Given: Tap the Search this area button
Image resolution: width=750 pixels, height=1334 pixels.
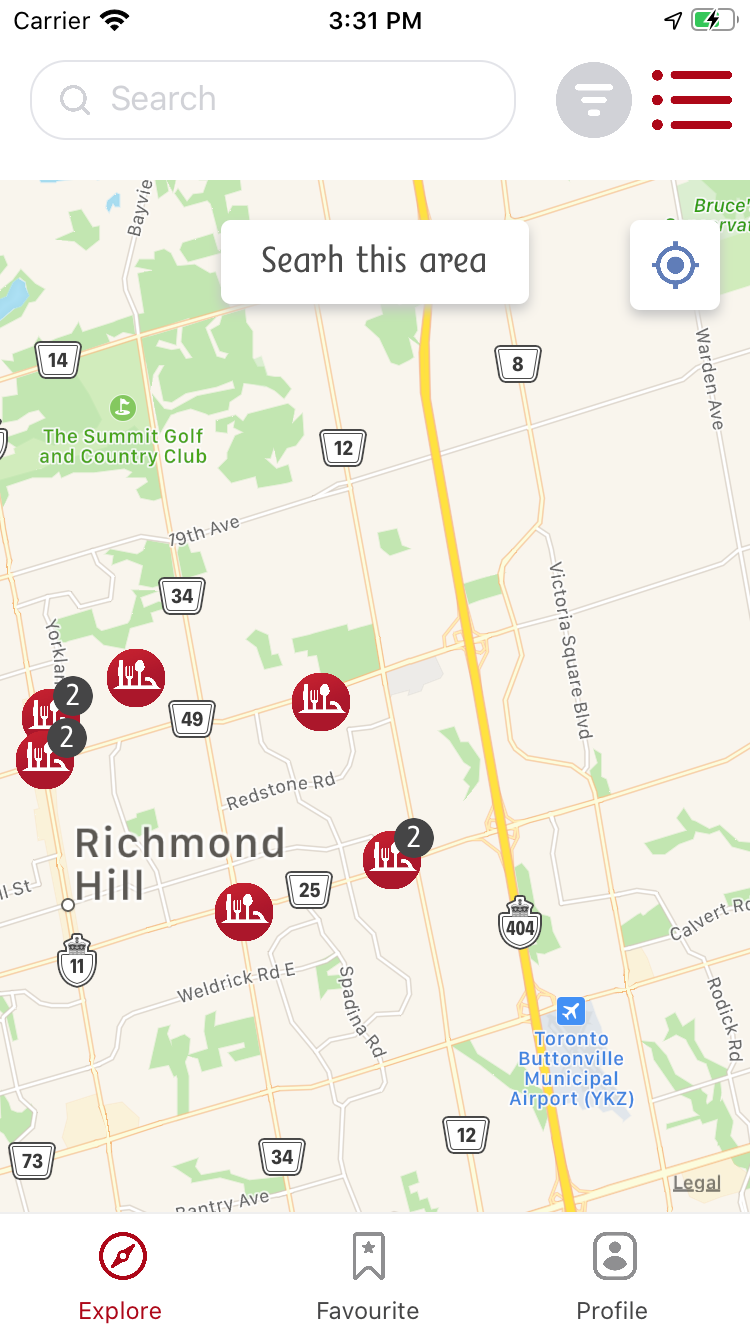Looking at the screenshot, I should tap(374, 261).
